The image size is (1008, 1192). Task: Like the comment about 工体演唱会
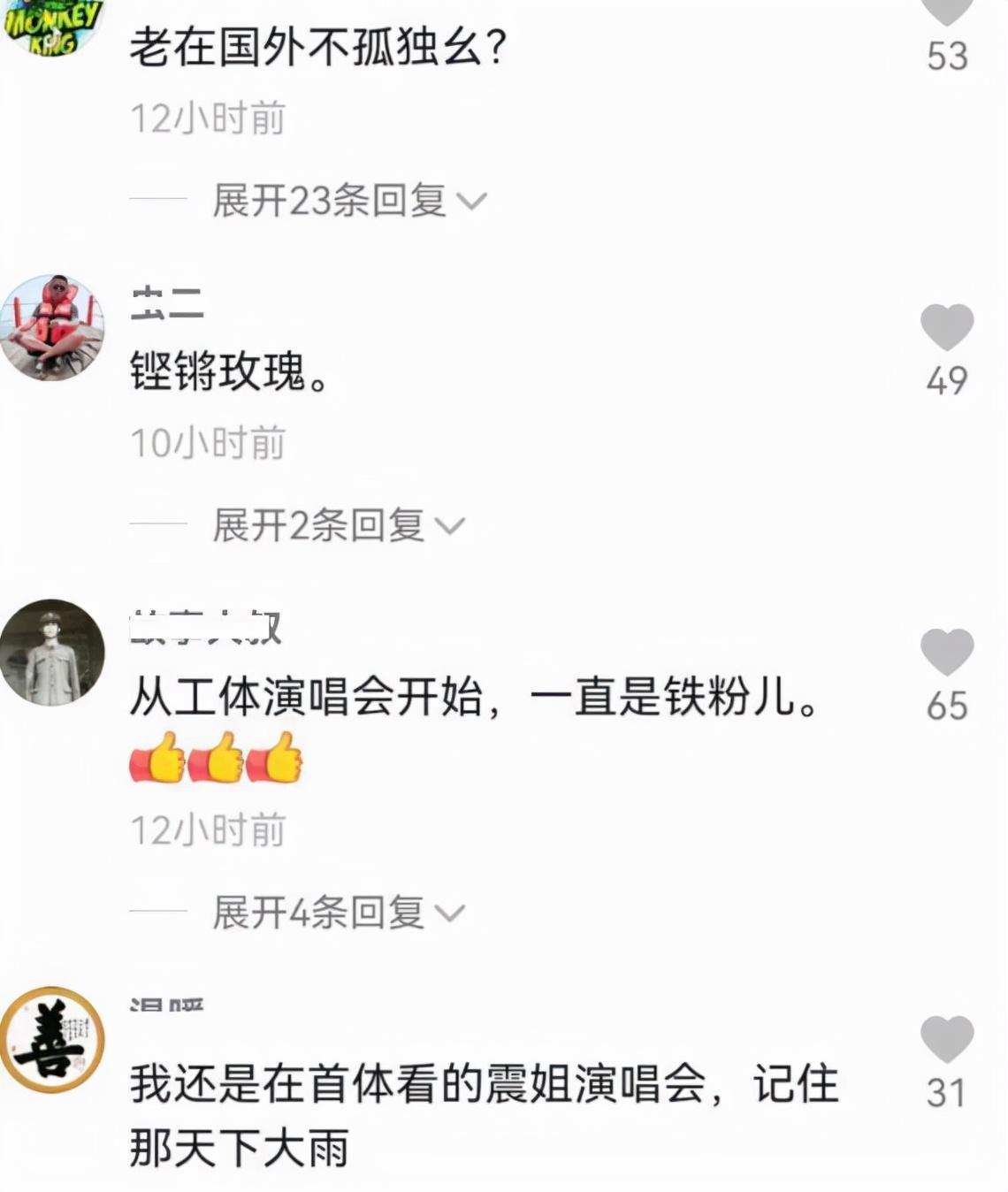[946, 652]
